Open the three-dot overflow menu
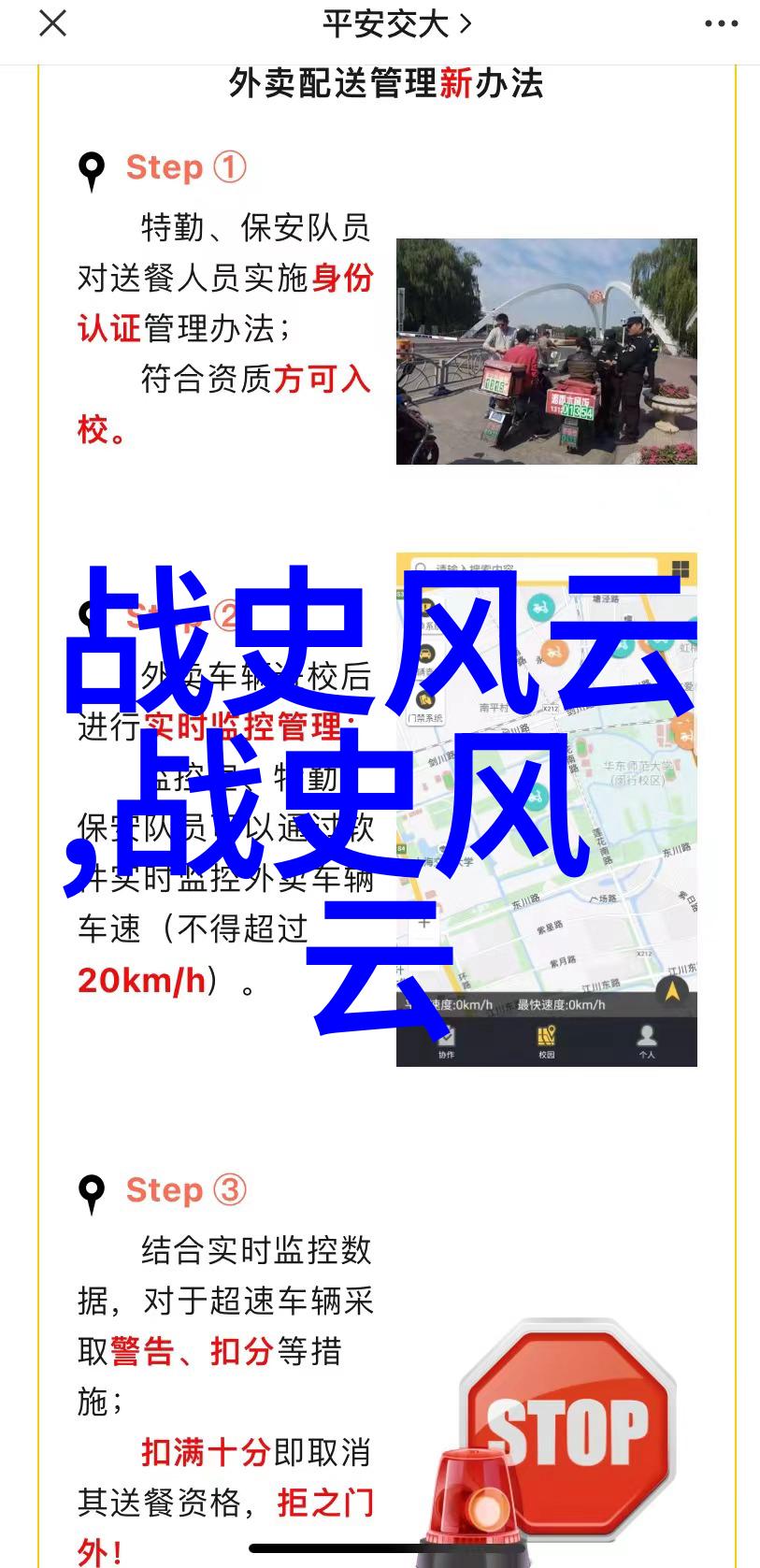Image resolution: width=760 pixels, height=1568 pixels. [721, 24]
